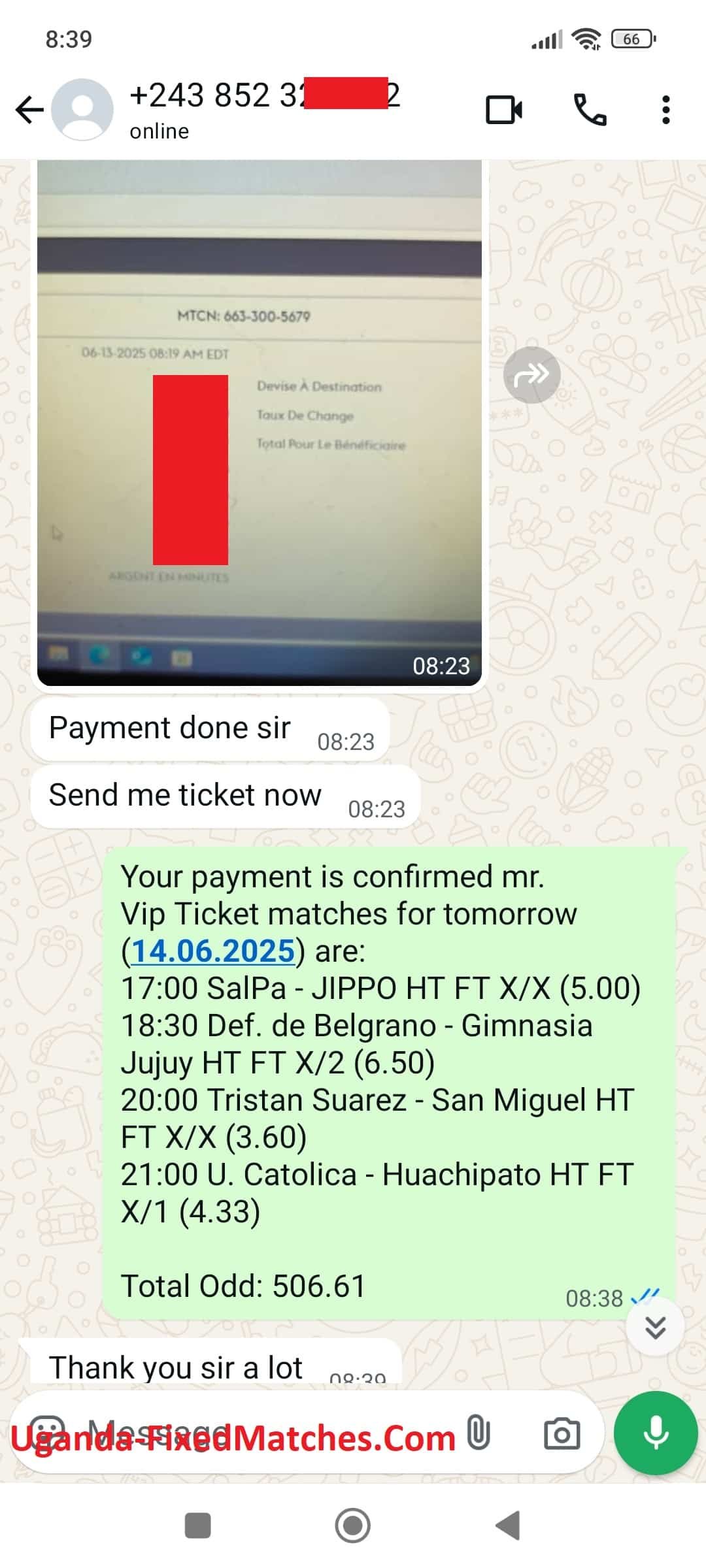706x1568 pixels.
Task: Record a voice message
Action: click(655, 1433)
